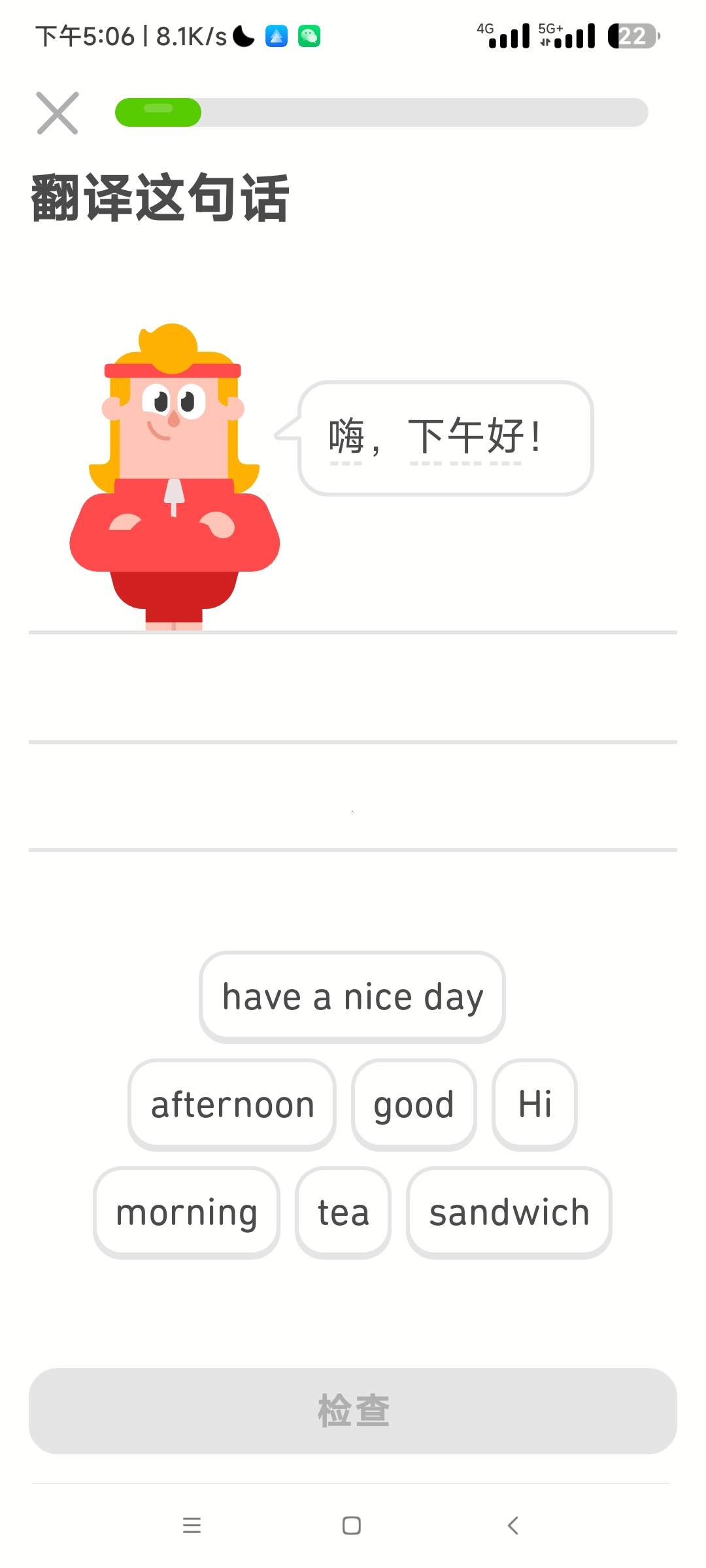Pick the "good" word tile
The image size is (706, 1568).
pyautogui.click(x=414, y=1105)
